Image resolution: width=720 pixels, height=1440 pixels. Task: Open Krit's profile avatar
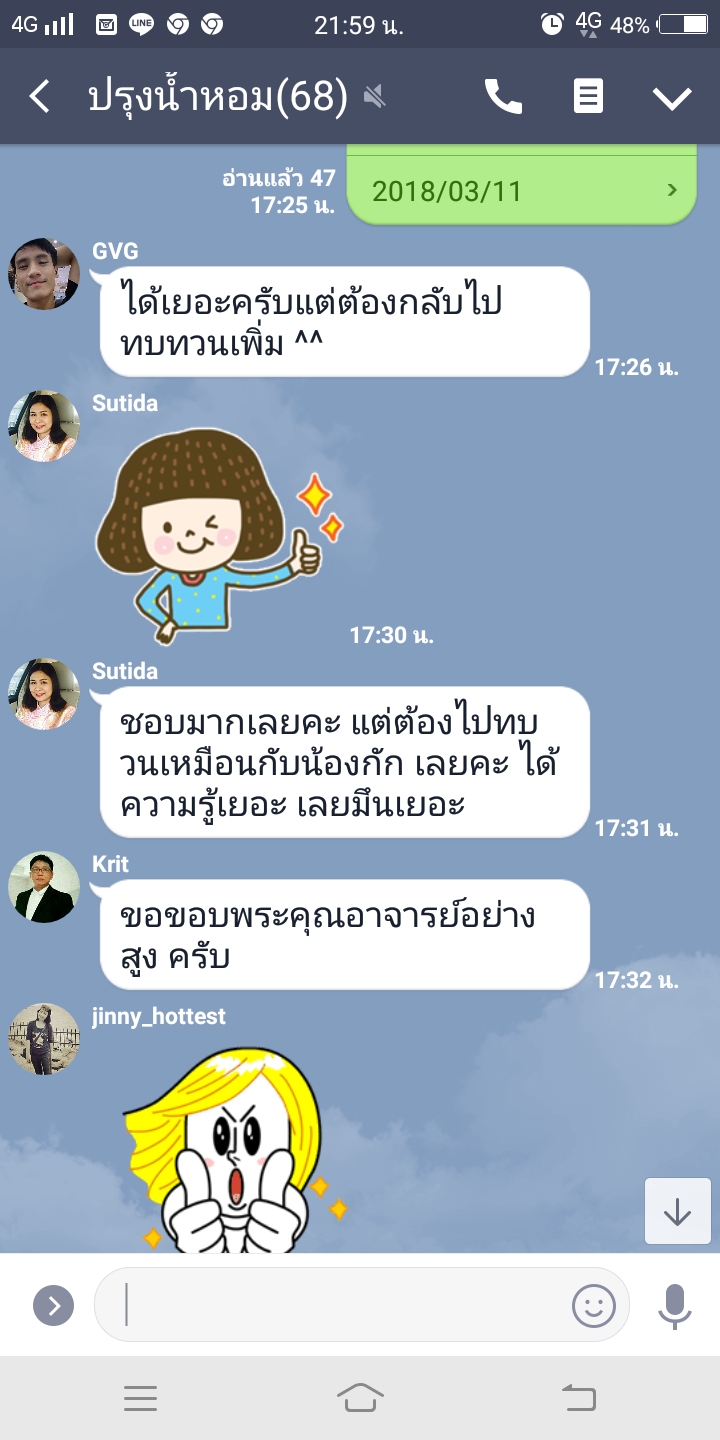tap(44, 887)
